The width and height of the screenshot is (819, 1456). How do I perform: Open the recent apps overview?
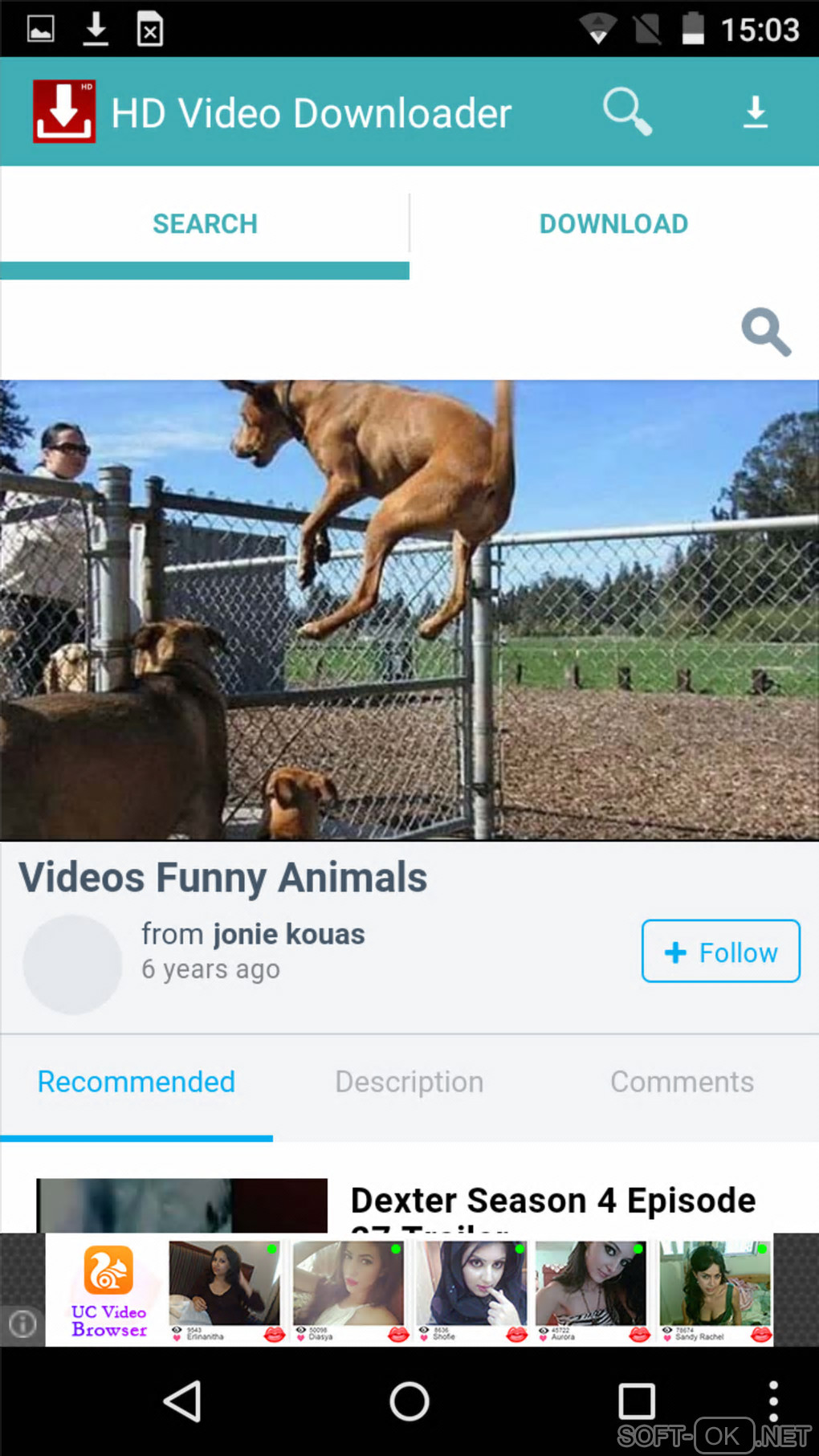tap(636, 1401)
